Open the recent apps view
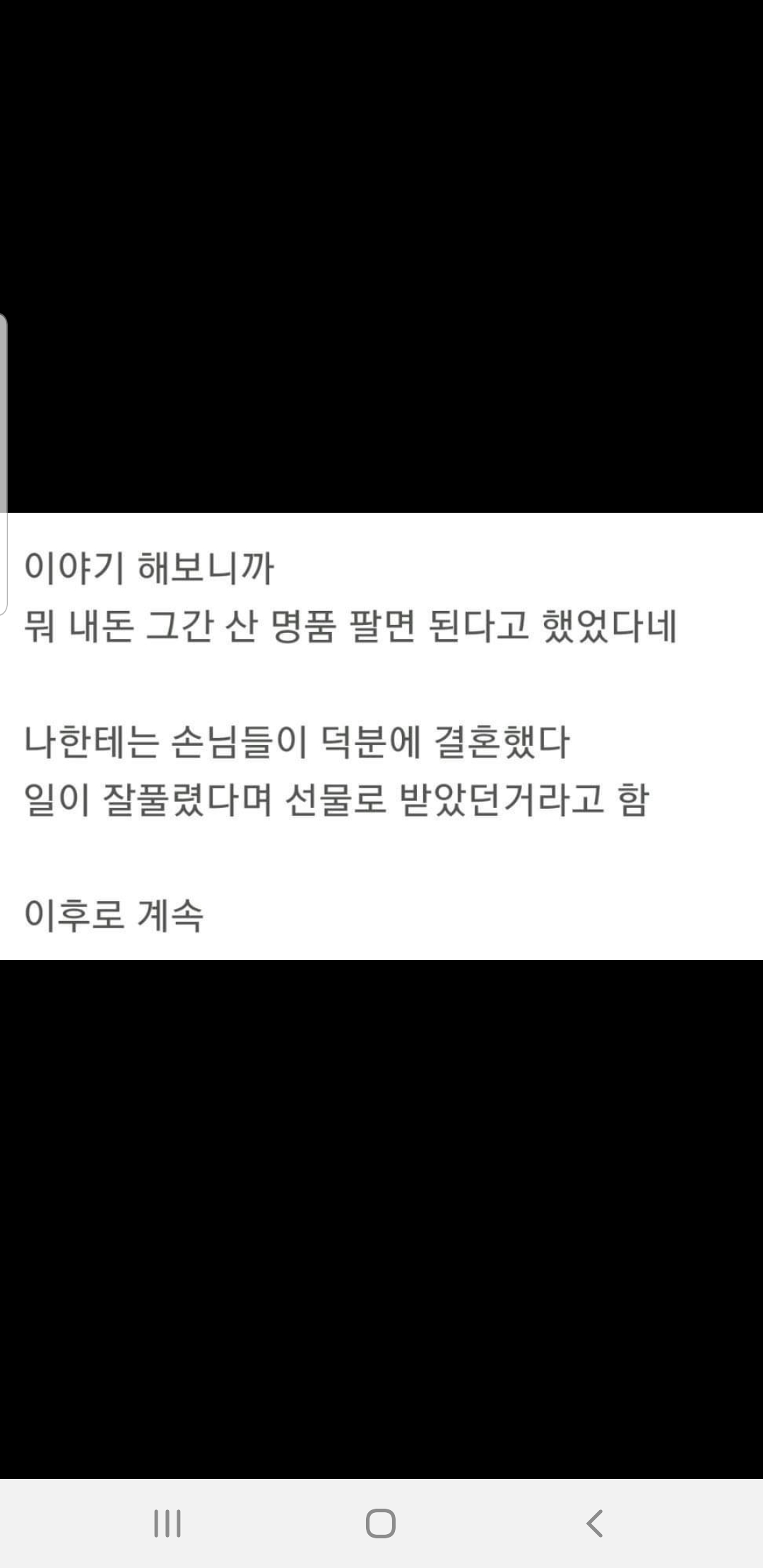Image resolution: width=763 pixels, height=1568 pixels. [167, 1523]
